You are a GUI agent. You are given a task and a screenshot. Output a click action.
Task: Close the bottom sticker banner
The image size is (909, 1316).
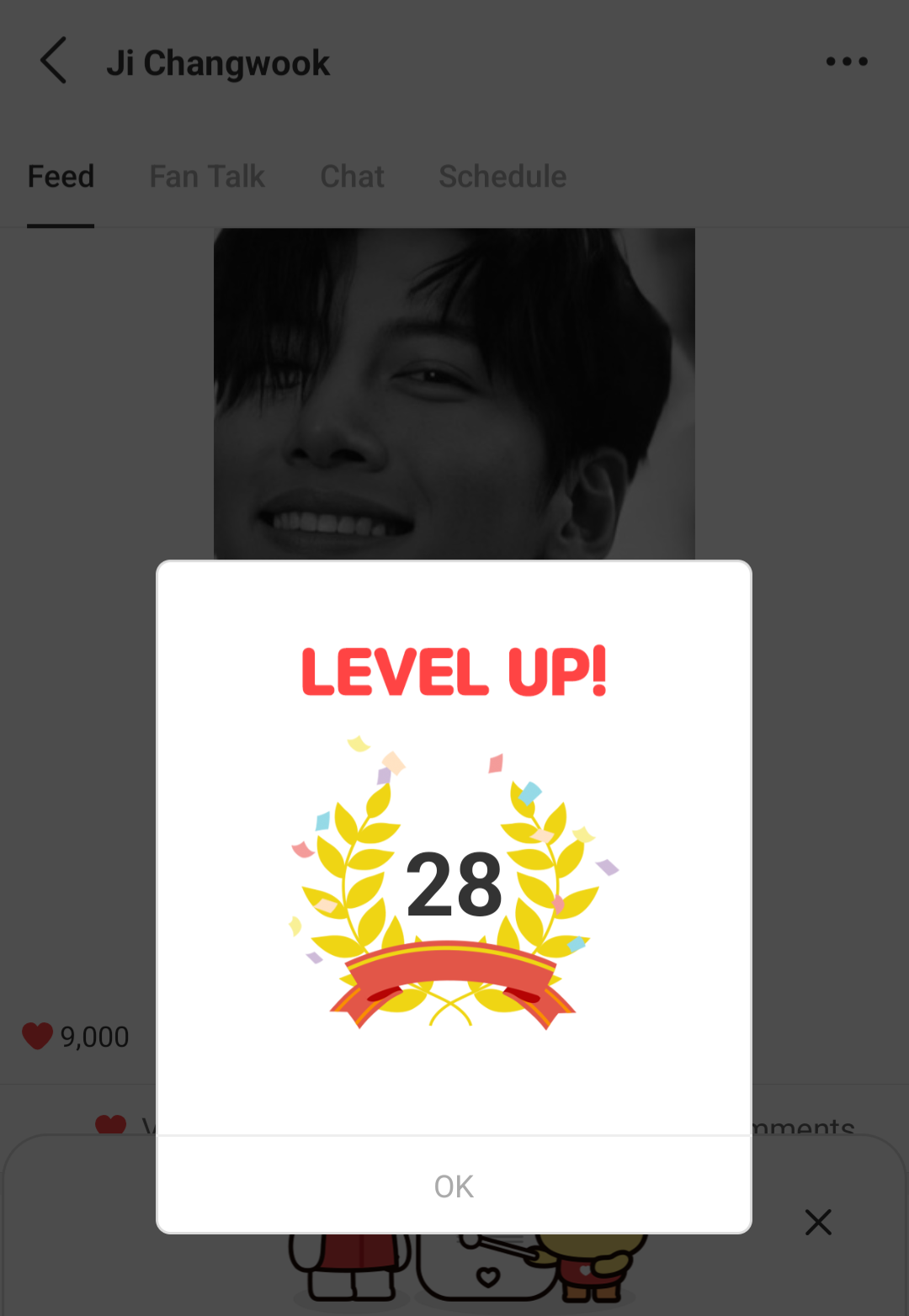coord(817,1222)
